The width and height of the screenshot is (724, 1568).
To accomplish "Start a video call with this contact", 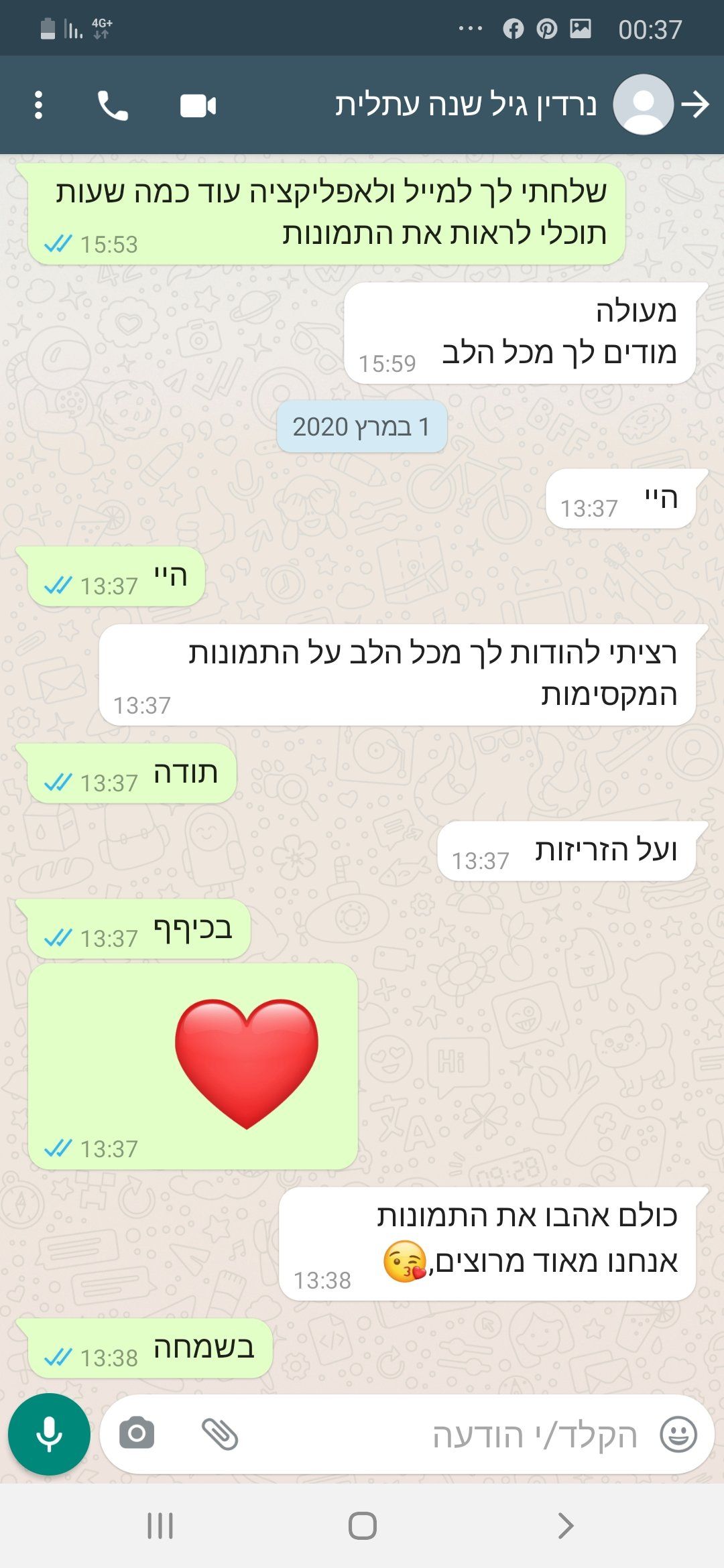I will (198, 106).
